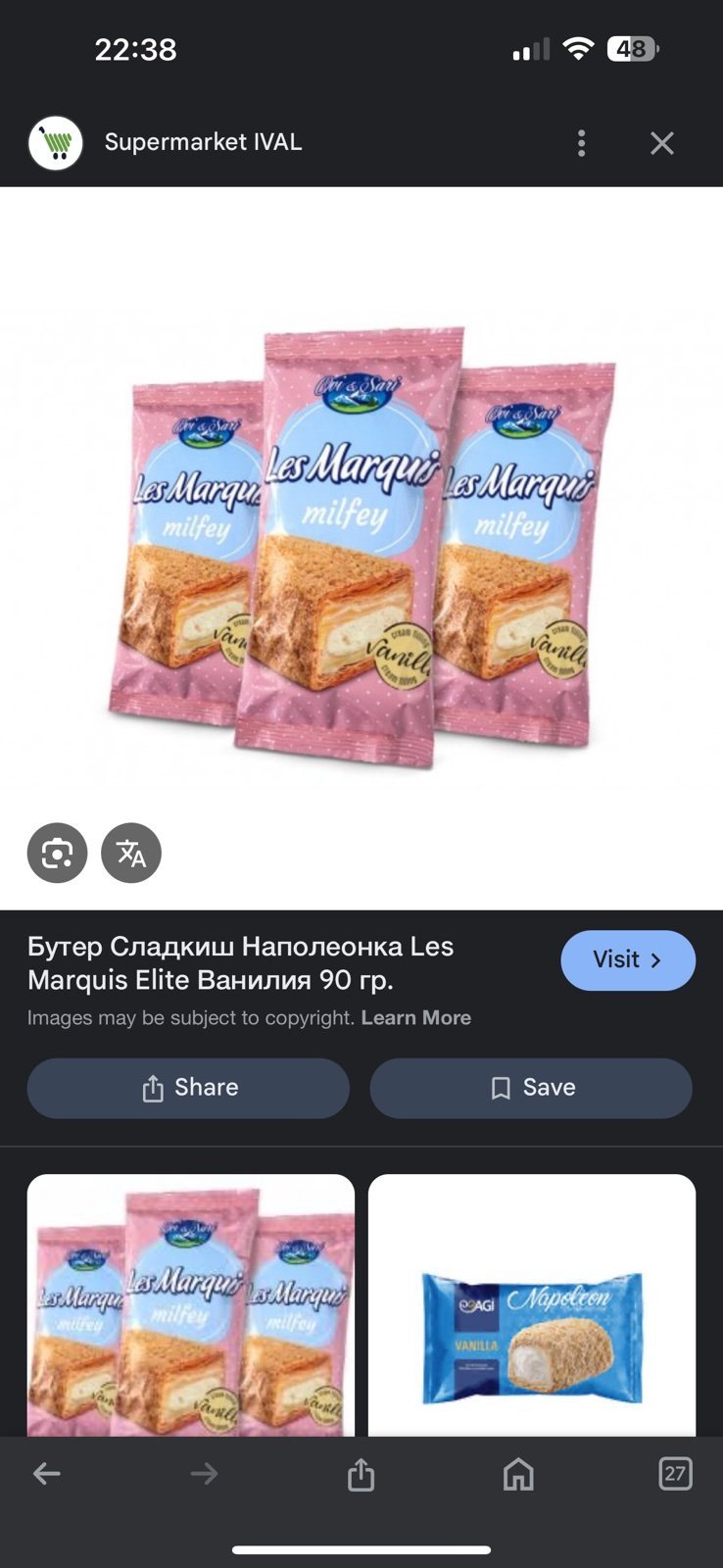Translate text in the image
Viewport: 723px width, 1568px height.
(131, 853)
